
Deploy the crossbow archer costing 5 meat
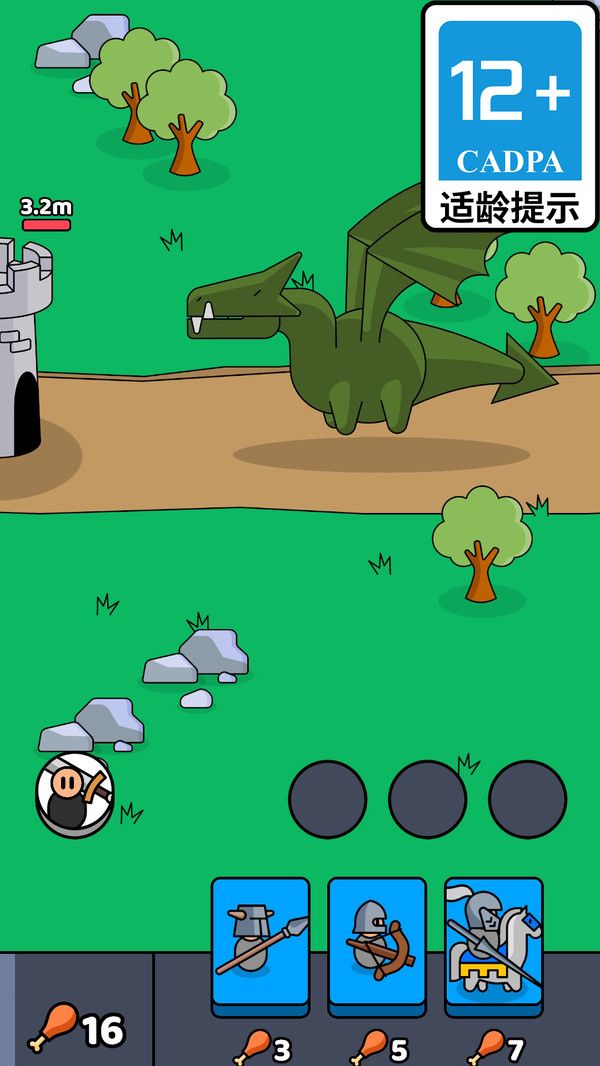coord(377,947)
